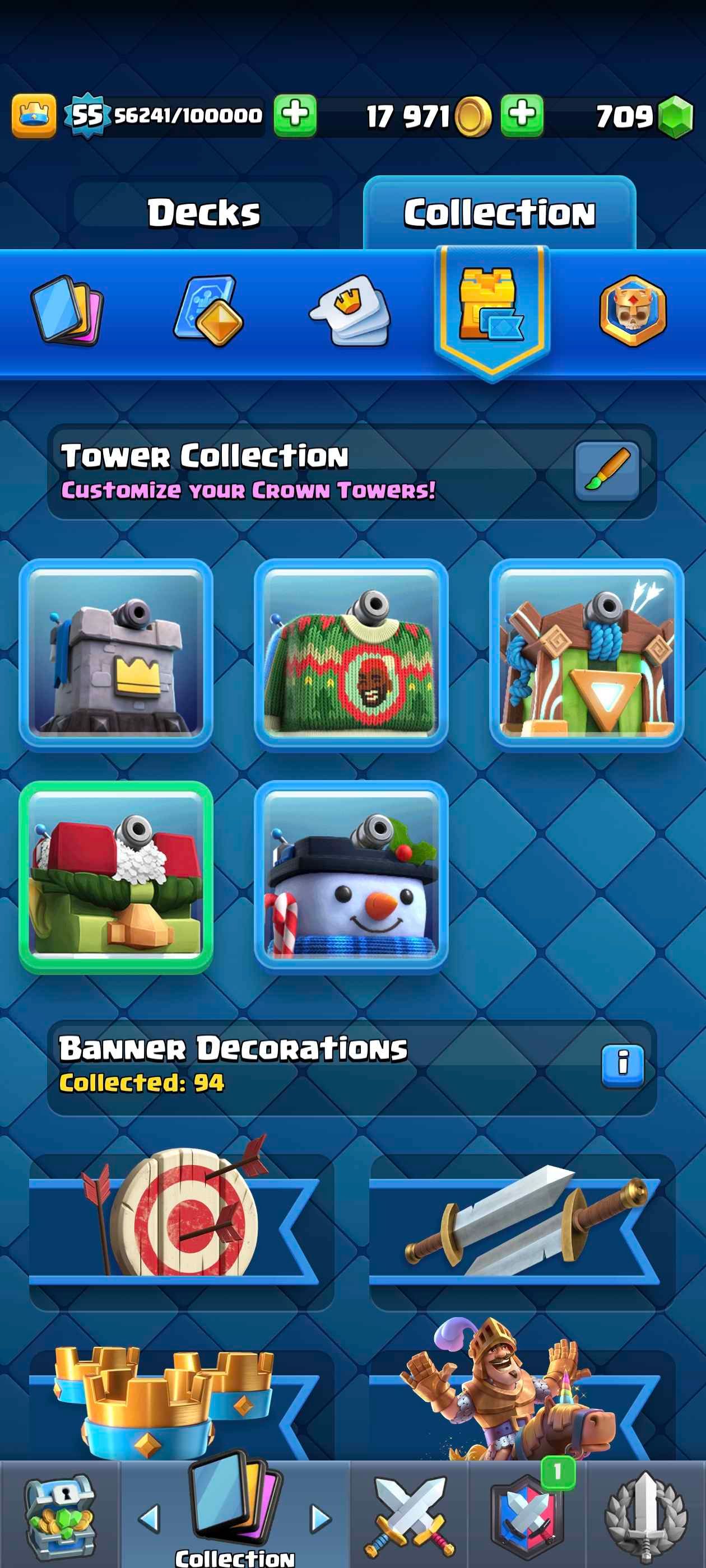Open the clan shield tab

[x=527, y=1516]
